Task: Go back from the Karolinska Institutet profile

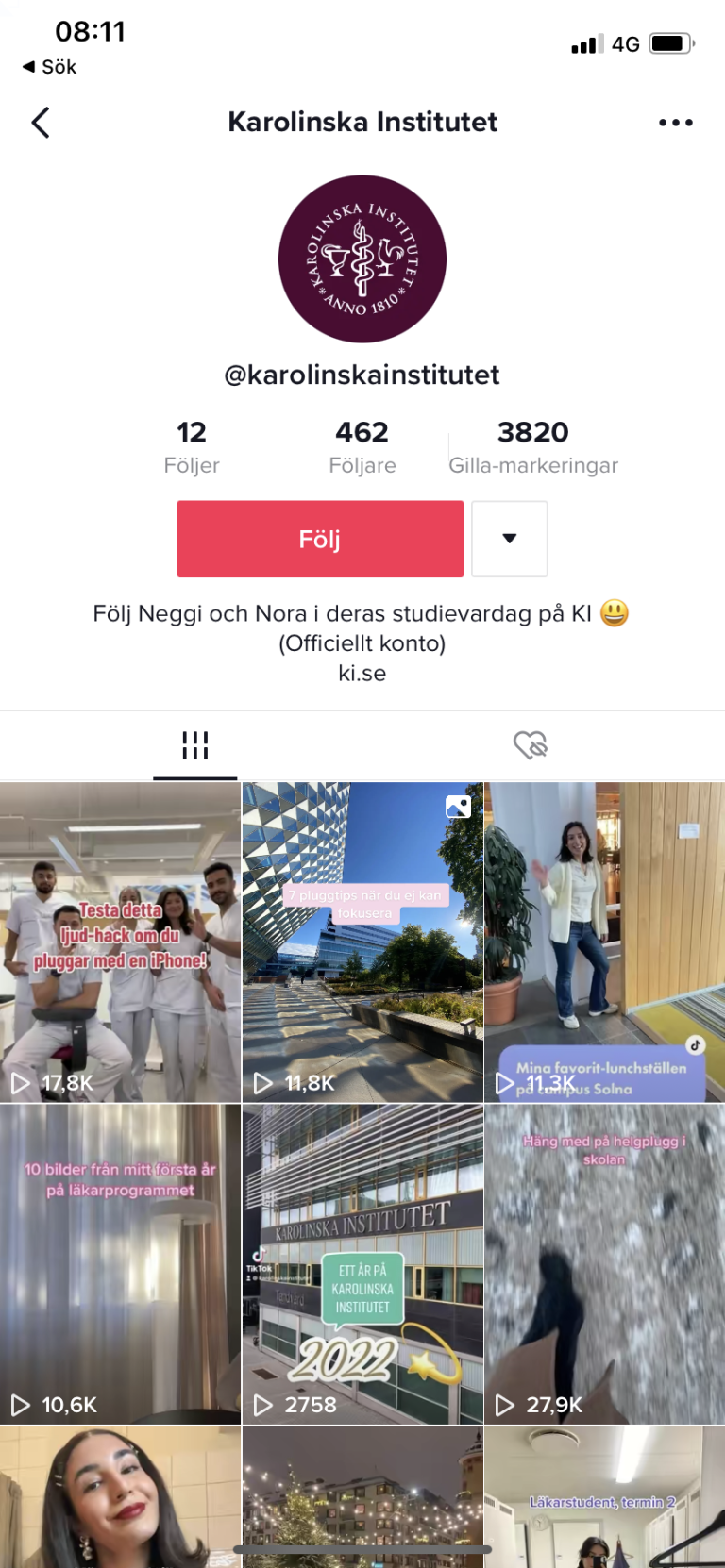Action: coord(41,123)
